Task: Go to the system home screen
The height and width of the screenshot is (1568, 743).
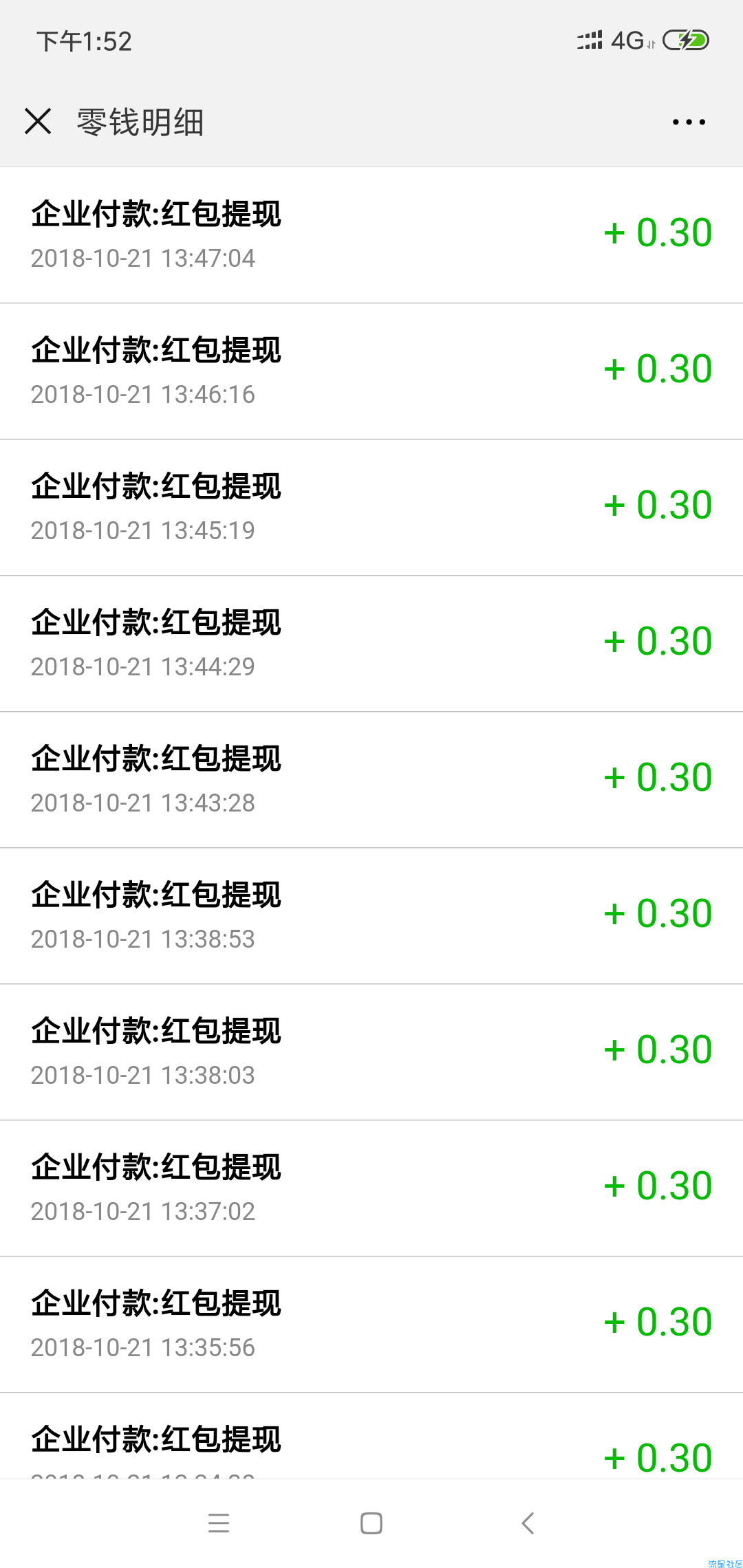Action: 371,1523
